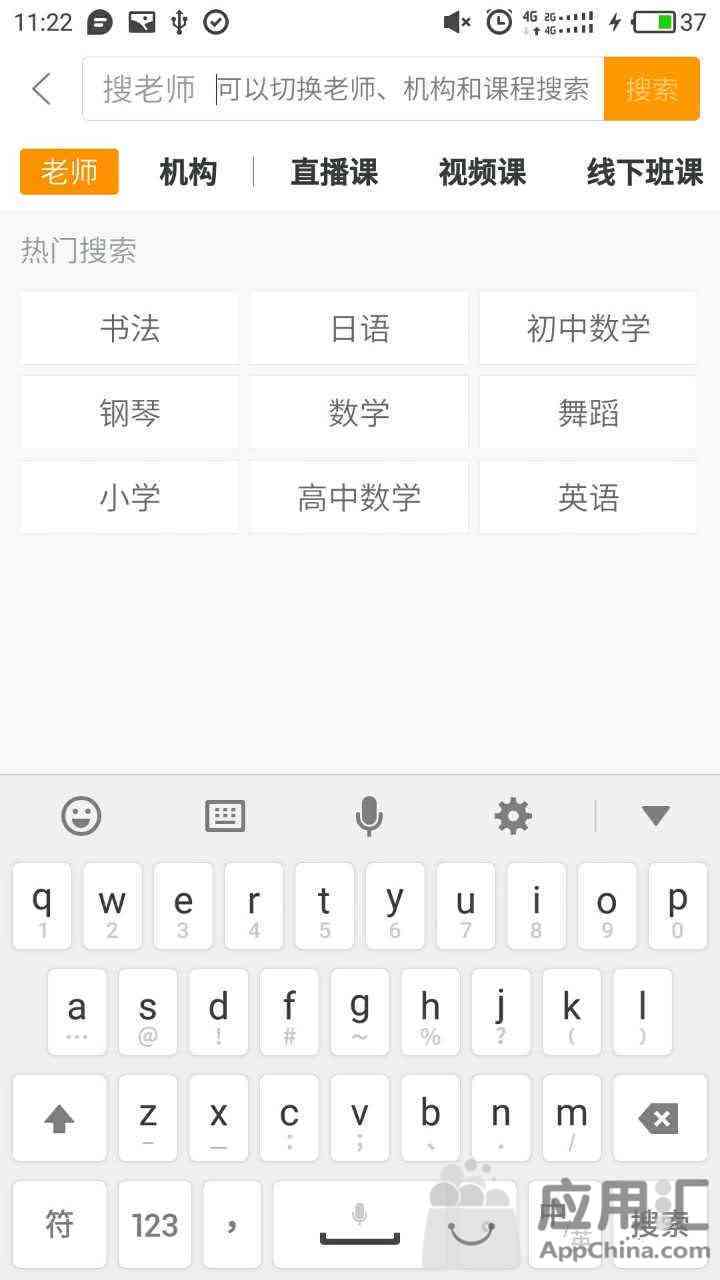The image size is (720, 1280).
Task: Go back using the arrow icon
Action: (x=41, y=89)
